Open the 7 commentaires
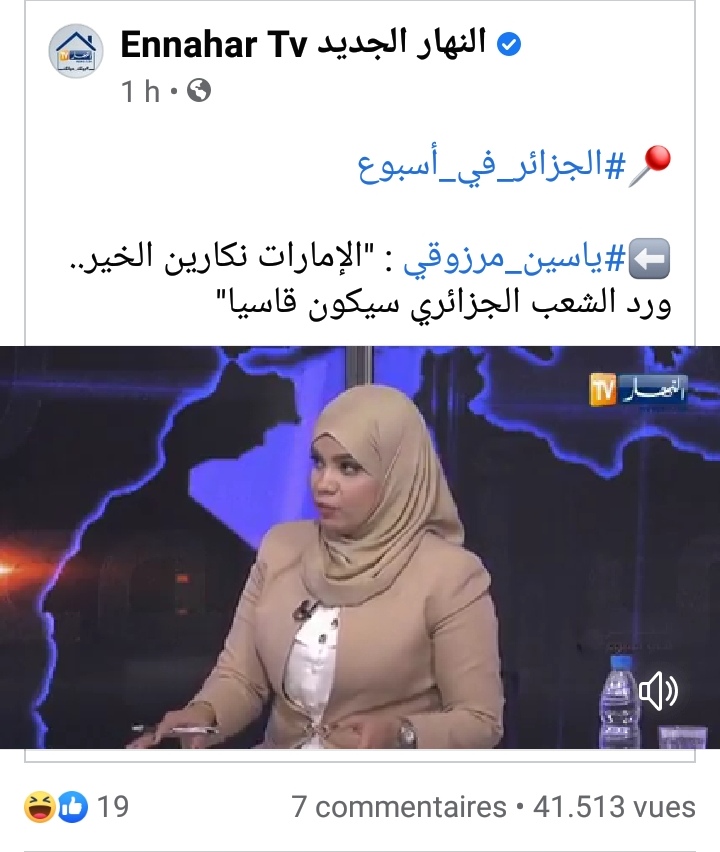The height and width of the screenshot is (852, 720). 399,806
